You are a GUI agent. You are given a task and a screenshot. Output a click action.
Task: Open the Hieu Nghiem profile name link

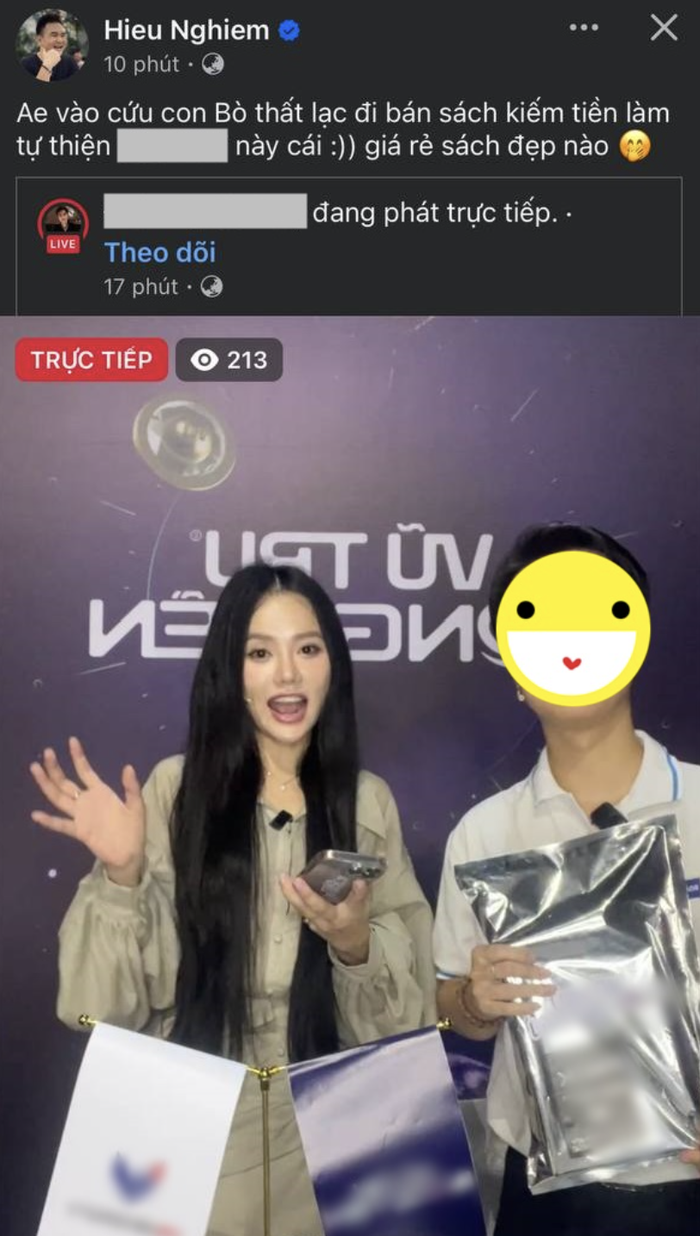[x=186, y=31]
